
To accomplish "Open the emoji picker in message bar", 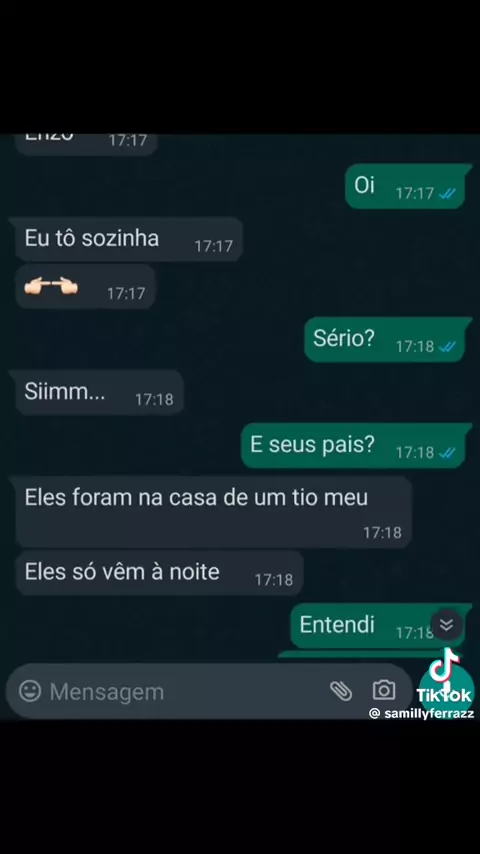I will click(x=29, y=691).
